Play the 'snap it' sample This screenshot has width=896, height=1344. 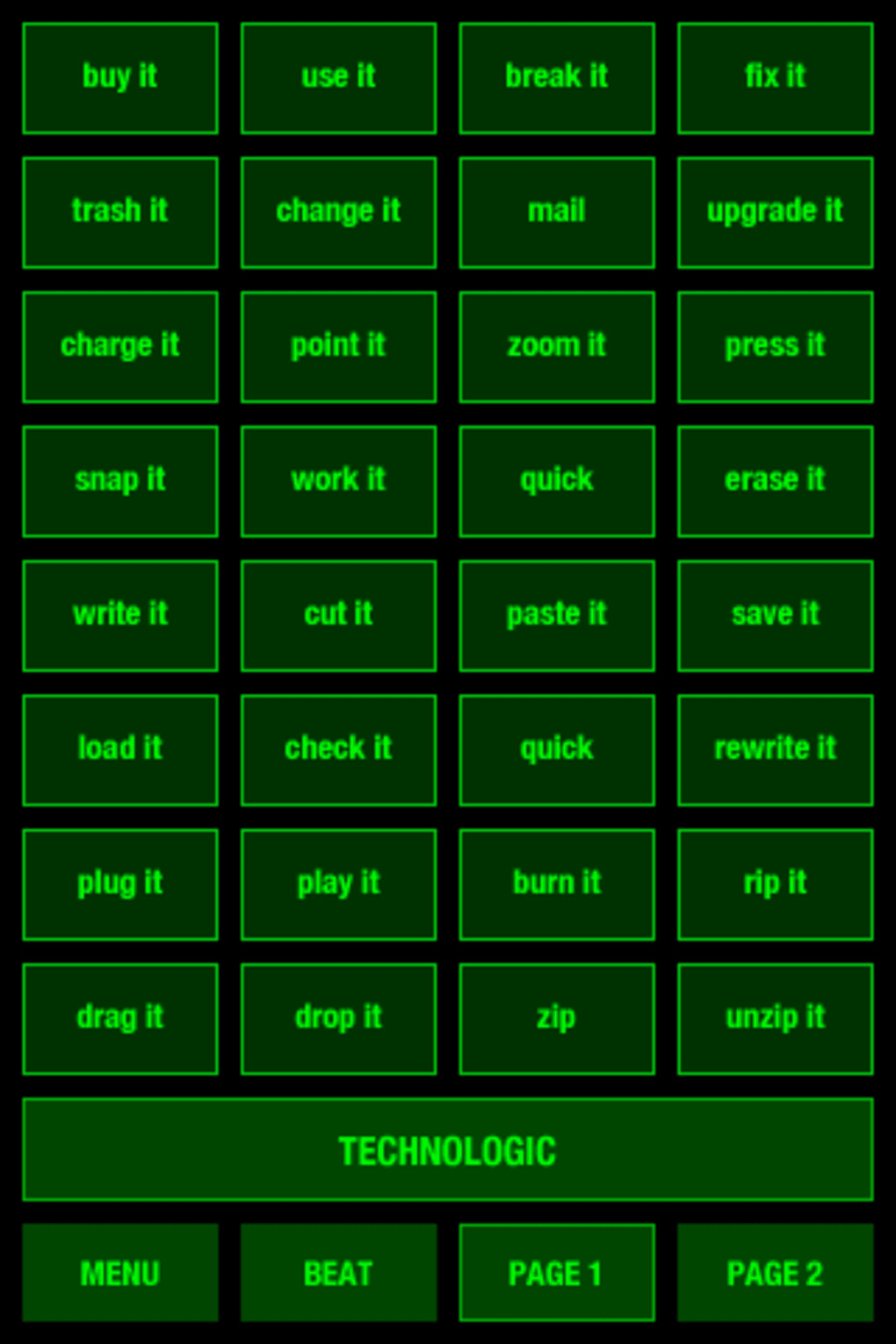pos(120,481)
